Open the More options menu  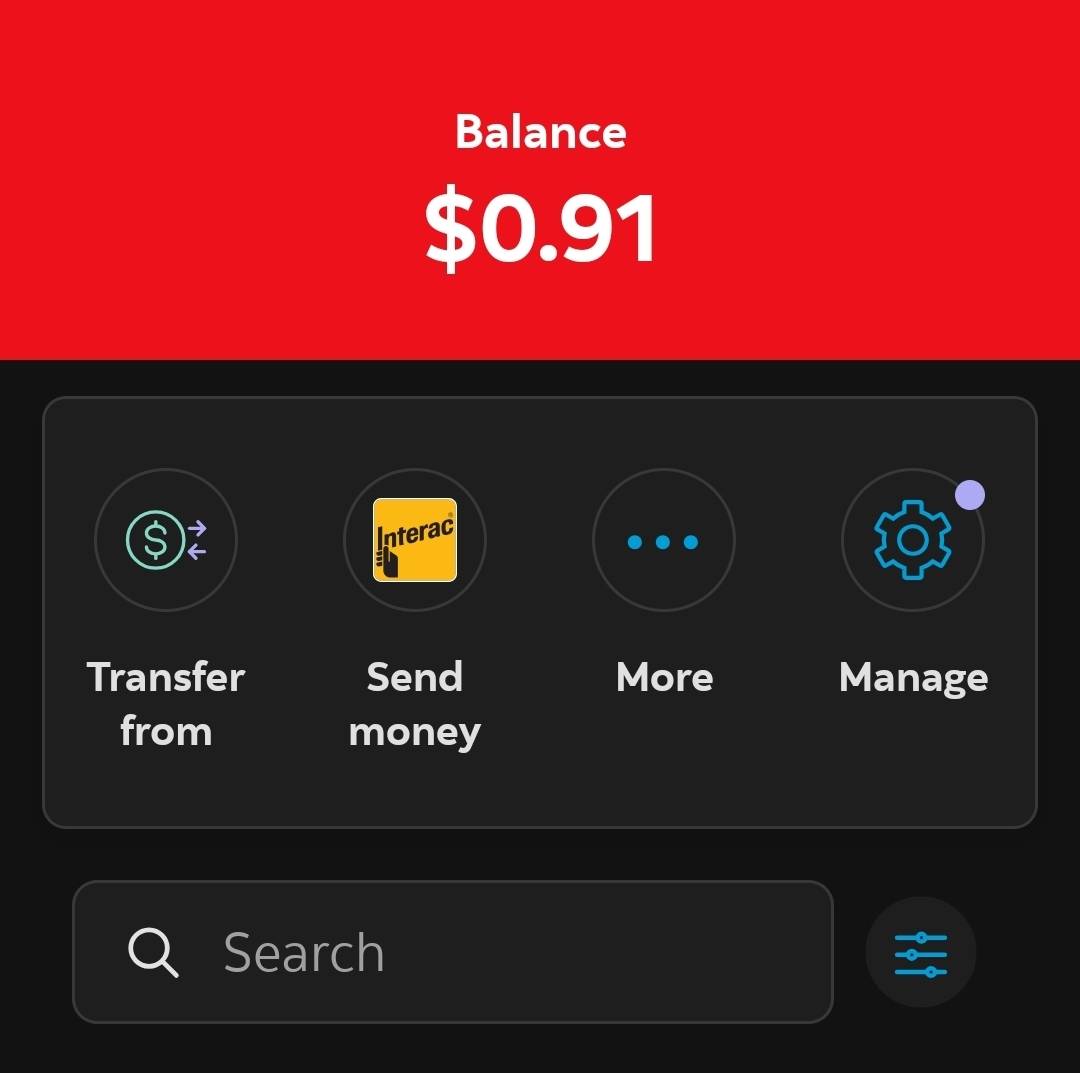click(x=663, y=540)
